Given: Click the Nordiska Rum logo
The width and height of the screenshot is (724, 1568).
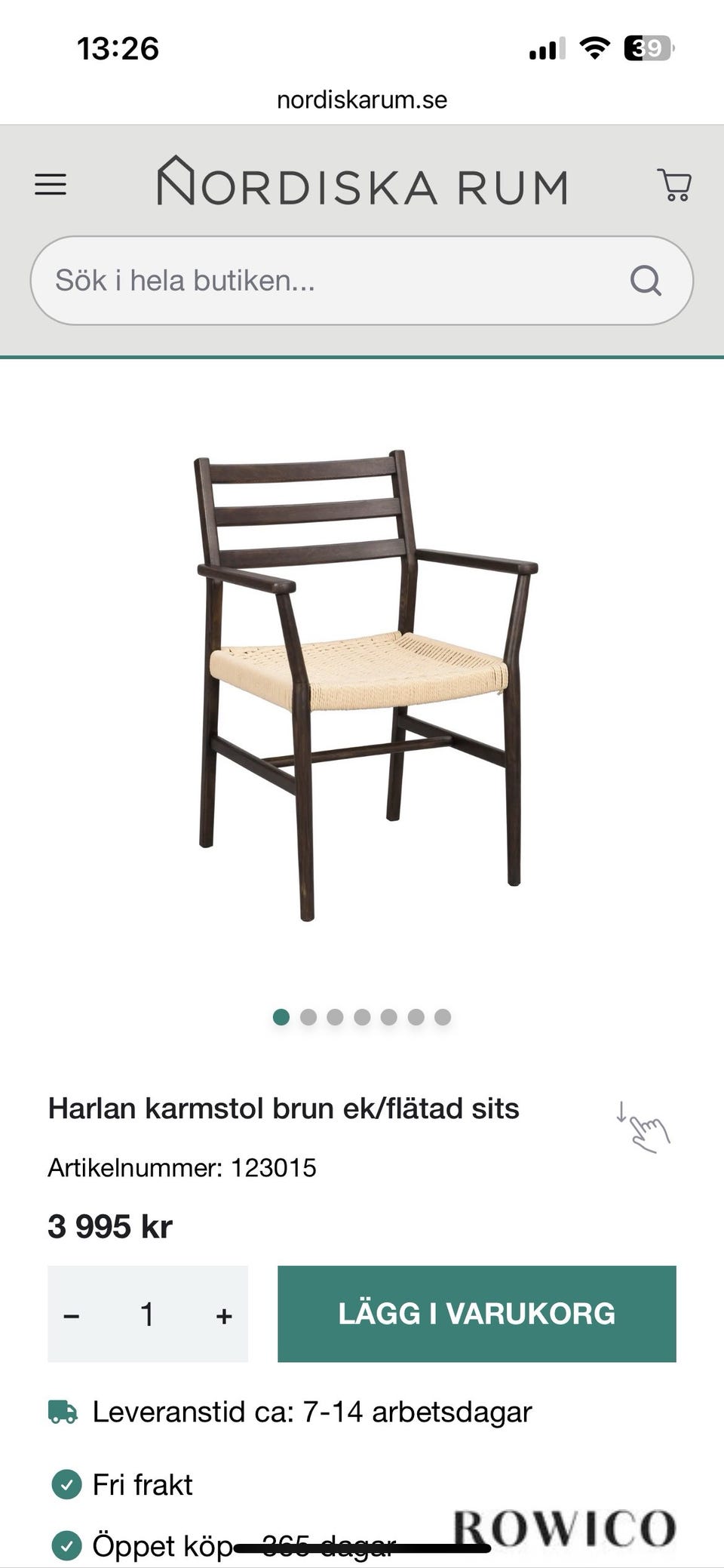Looking at the screenshot, I should tap(362, 185).
